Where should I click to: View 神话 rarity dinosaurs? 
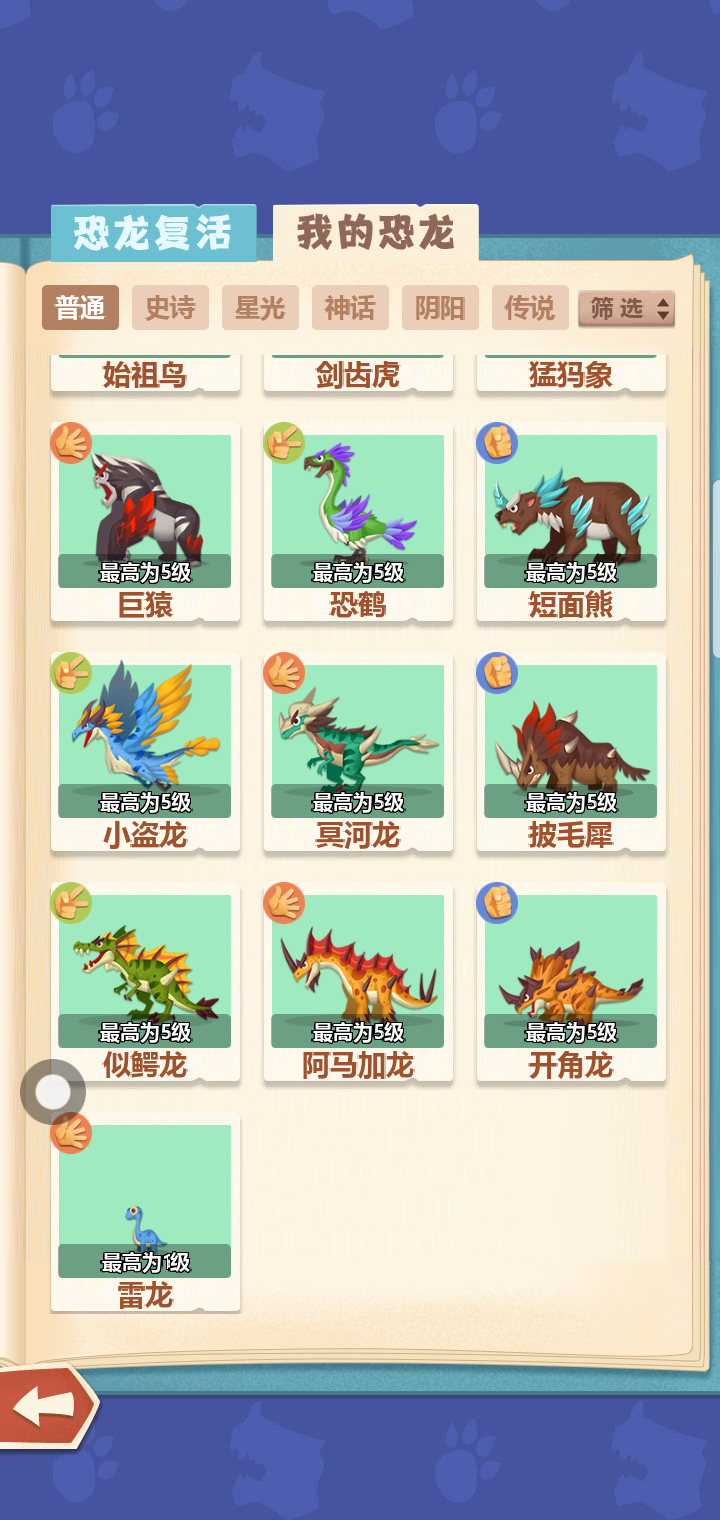[350, 308]
